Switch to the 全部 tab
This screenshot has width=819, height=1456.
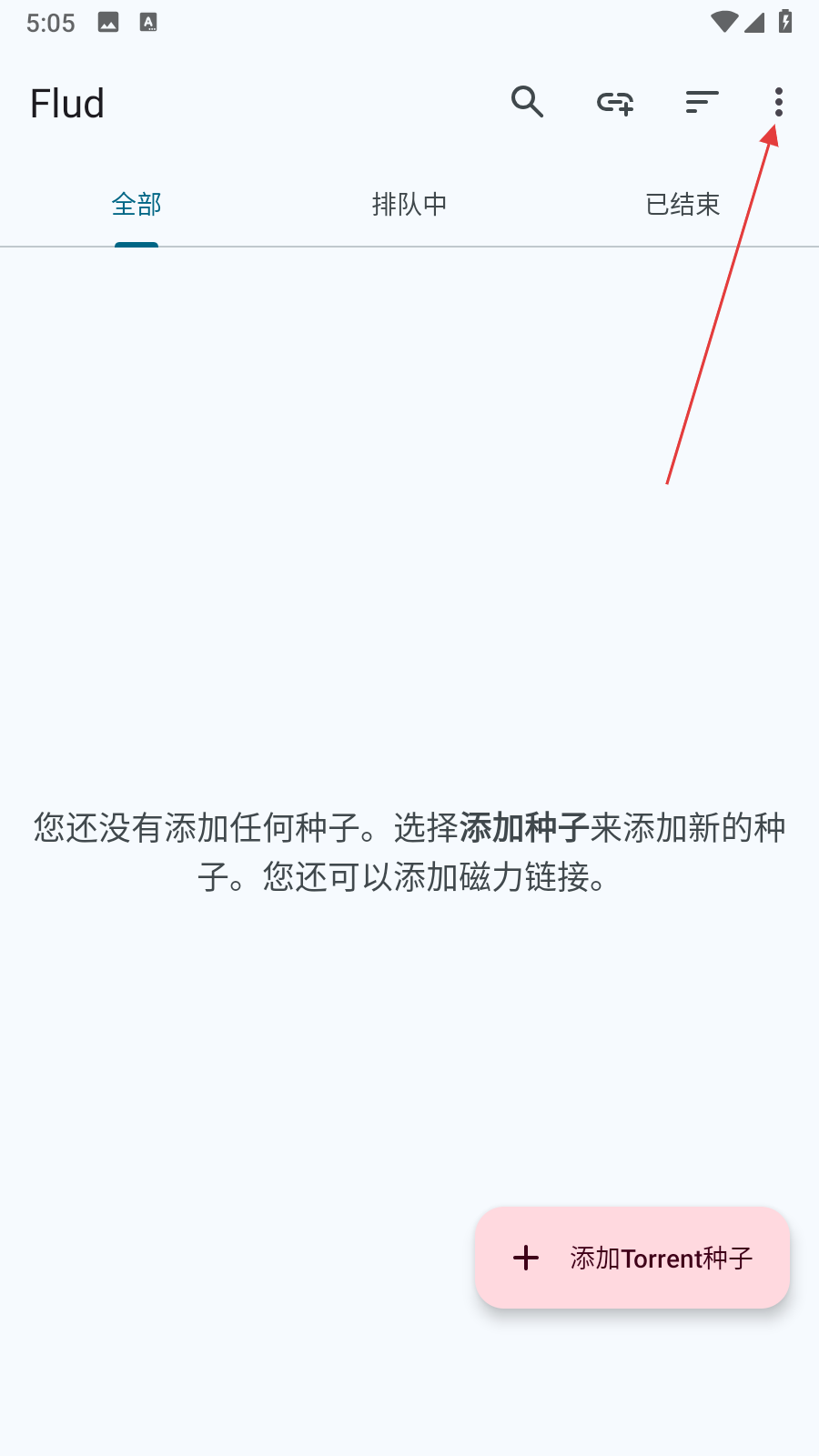click(136, 205)
